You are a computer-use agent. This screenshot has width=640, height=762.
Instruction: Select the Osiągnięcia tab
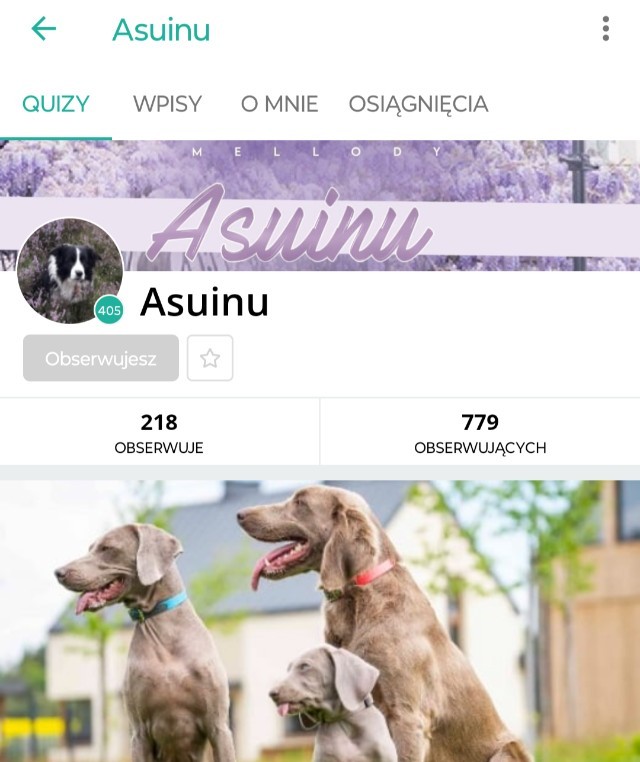pos(418,104)
